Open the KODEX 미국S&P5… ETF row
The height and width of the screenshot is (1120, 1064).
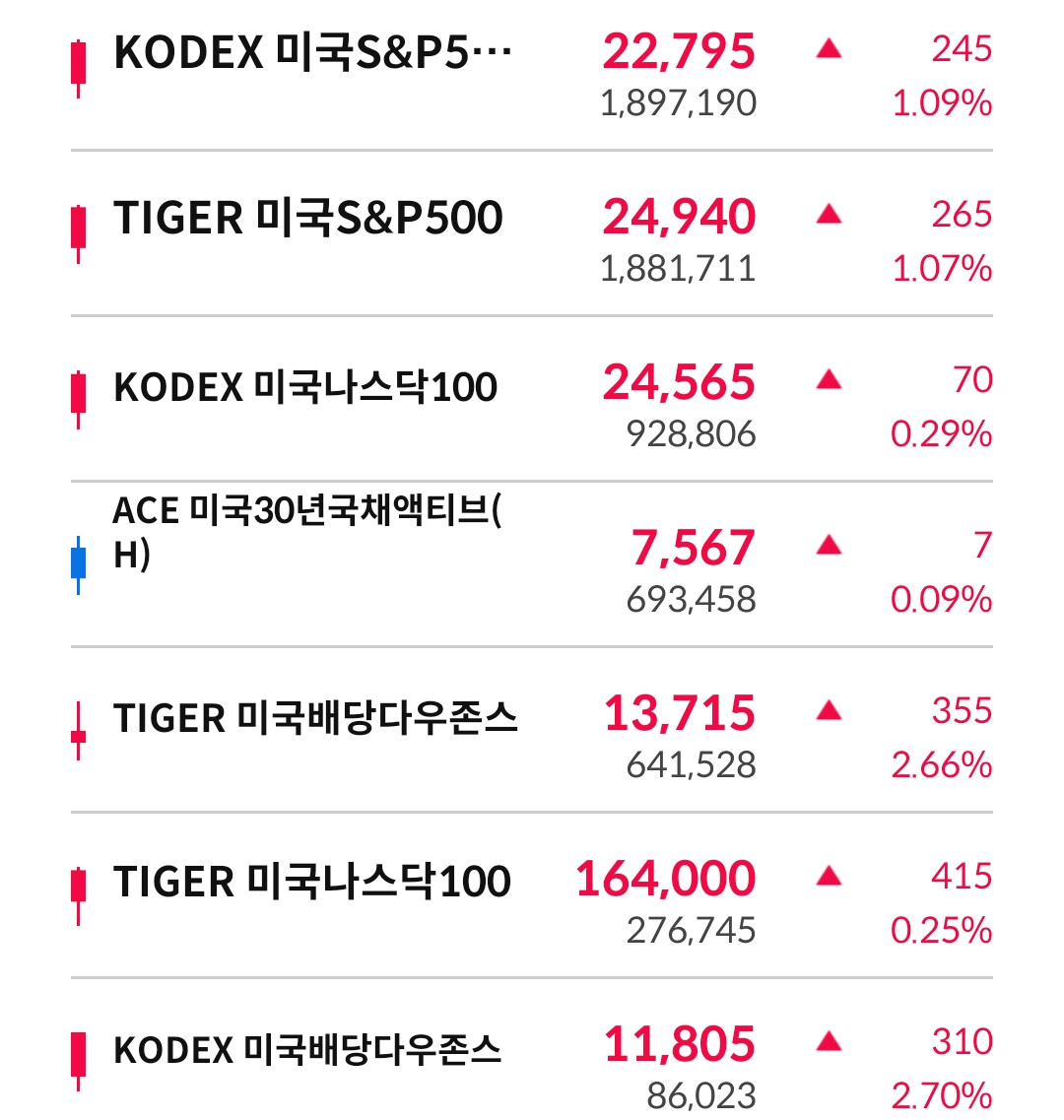[532, 75]
